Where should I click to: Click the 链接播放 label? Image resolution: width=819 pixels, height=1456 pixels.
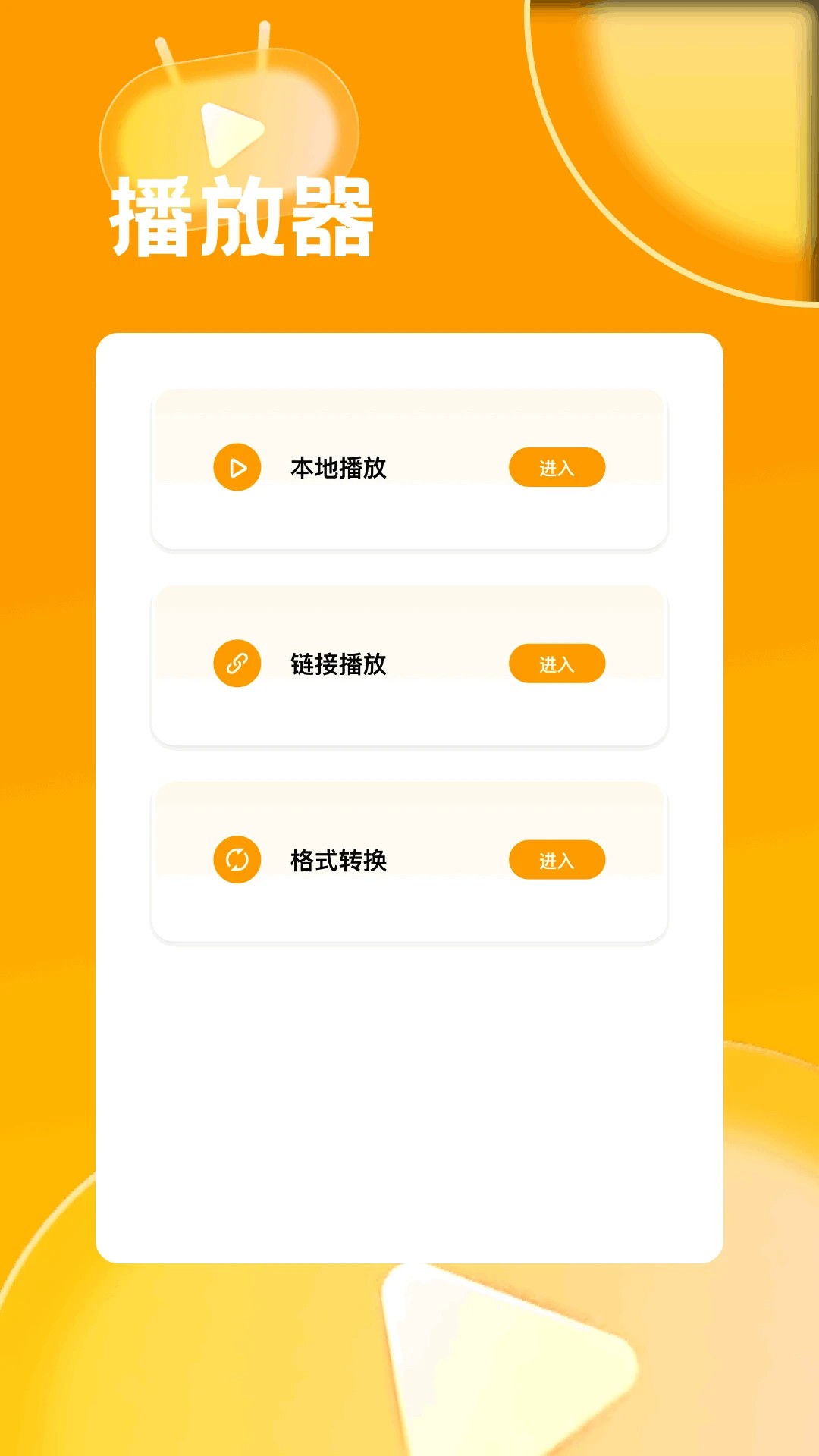coord(339,663)
